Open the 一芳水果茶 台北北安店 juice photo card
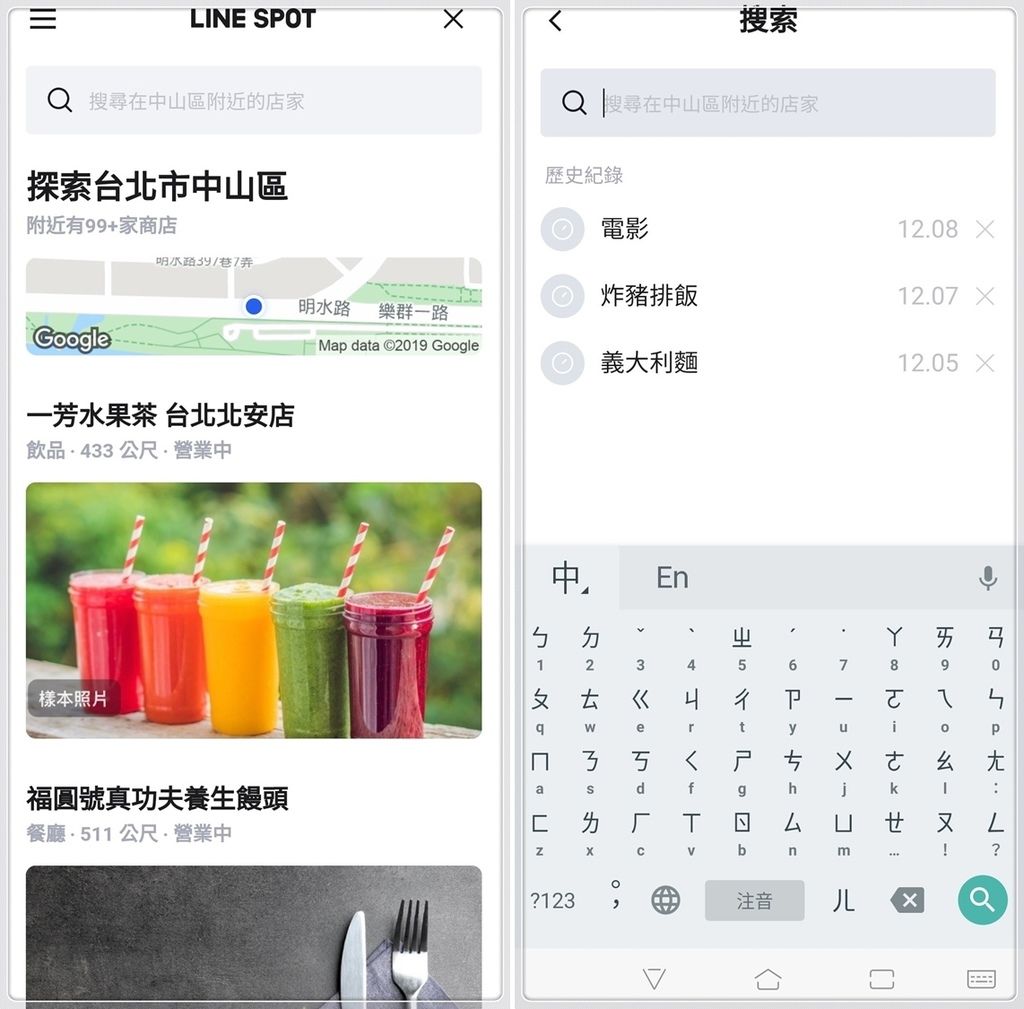Viewport: 1024px width, 1009px height. (x=254, y=610)
